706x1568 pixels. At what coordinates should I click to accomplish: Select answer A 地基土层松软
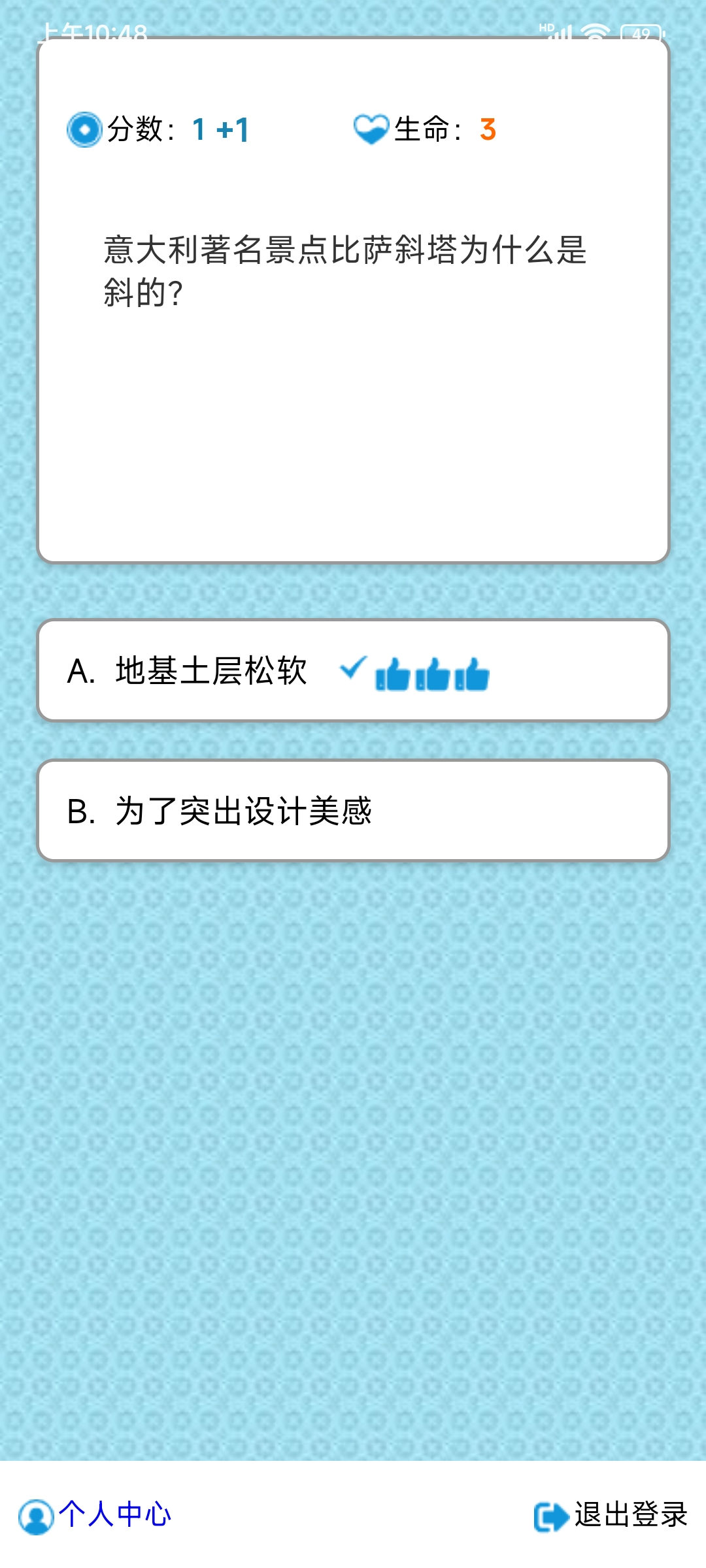[x=353, y=671]
